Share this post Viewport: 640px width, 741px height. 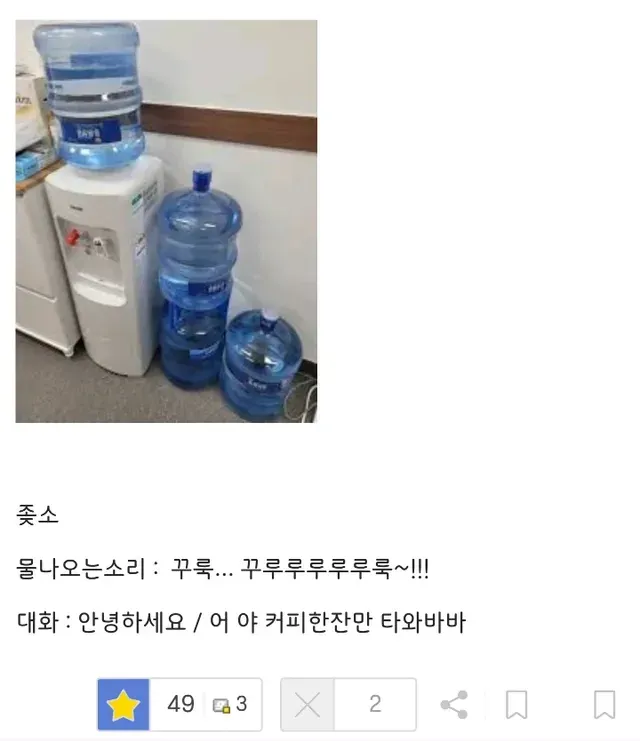click(454, 705)
